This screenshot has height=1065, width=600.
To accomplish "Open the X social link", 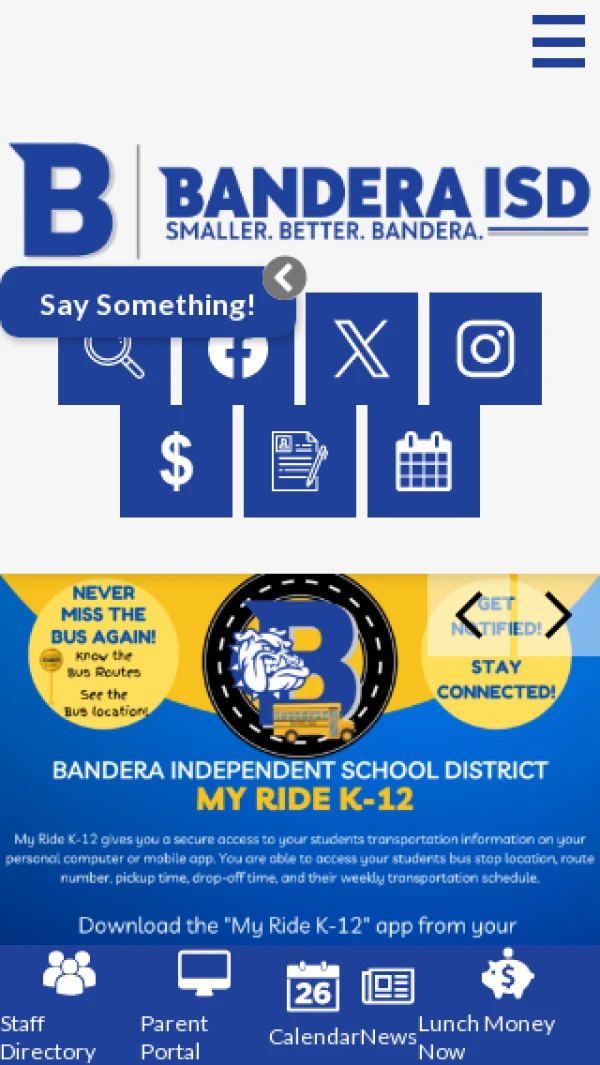I will 362,348.
